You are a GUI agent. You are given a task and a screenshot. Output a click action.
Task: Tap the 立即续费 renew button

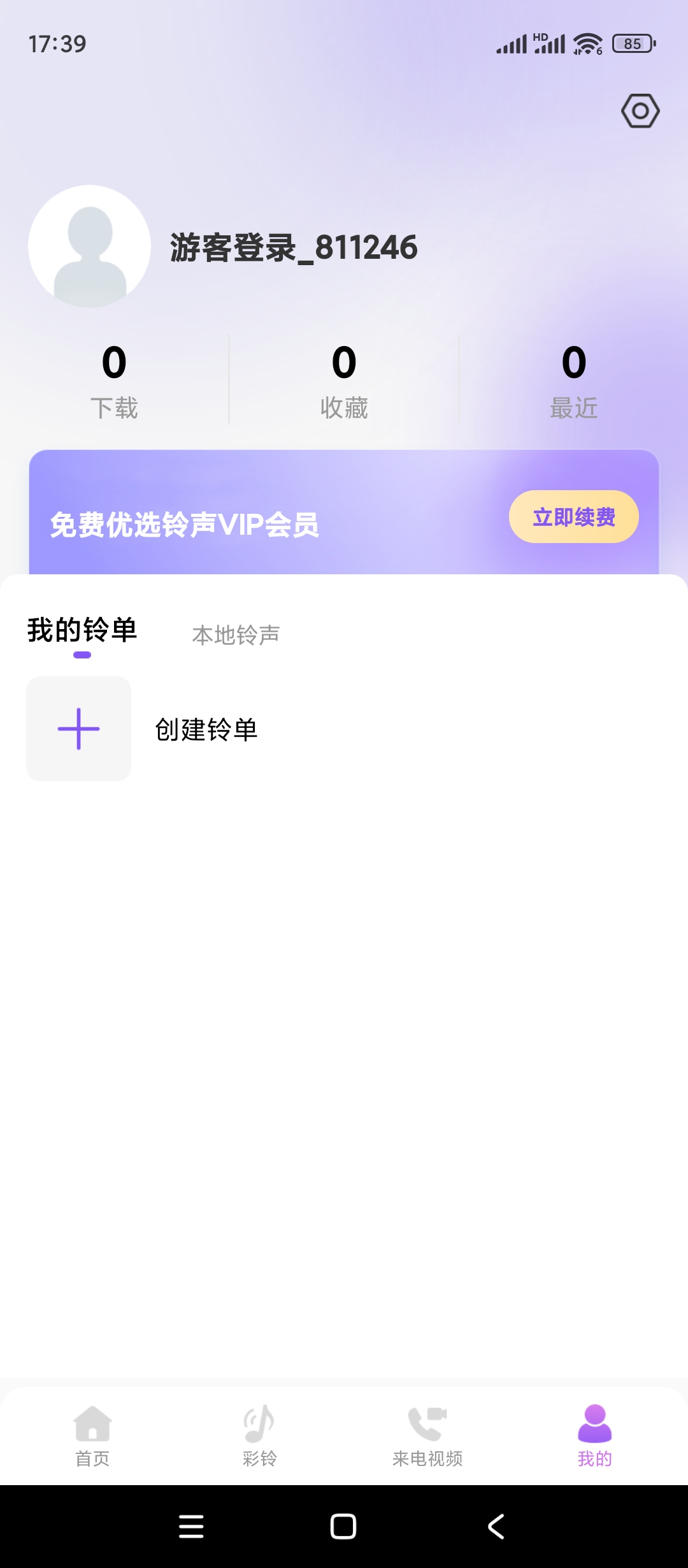pos(573,517)
